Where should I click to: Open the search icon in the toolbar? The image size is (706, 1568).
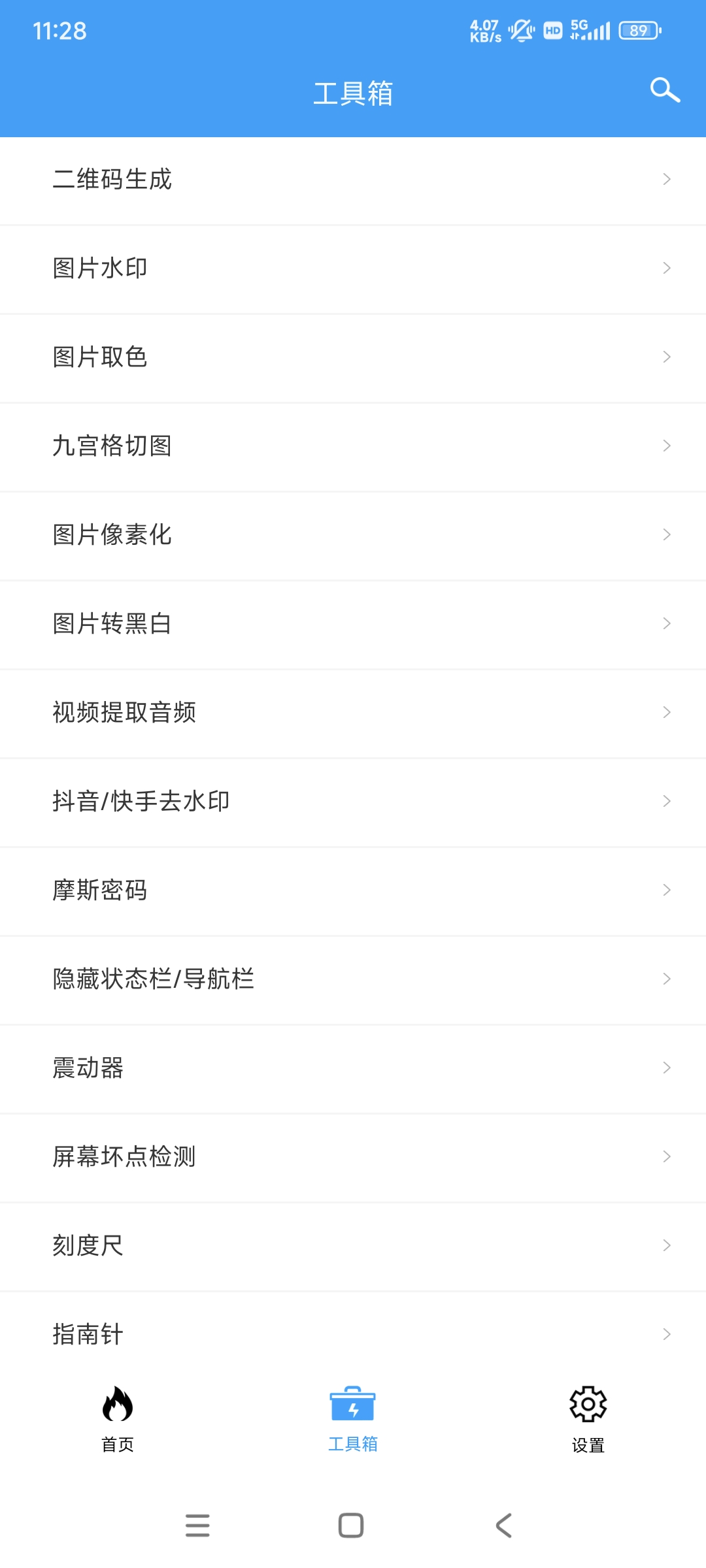[x=665, y=90]
